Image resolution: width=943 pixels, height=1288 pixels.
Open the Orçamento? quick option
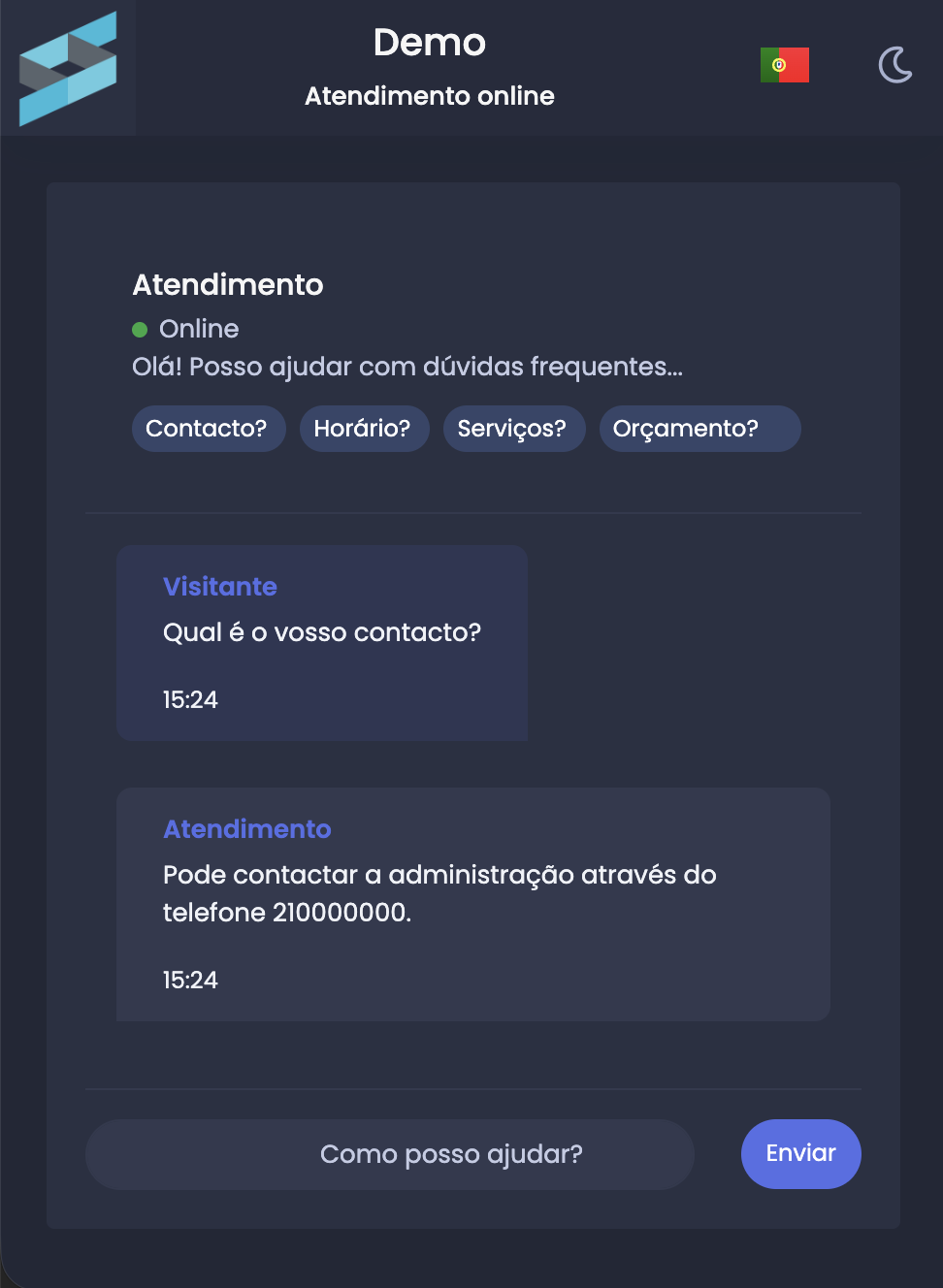(x=699, y=428)
